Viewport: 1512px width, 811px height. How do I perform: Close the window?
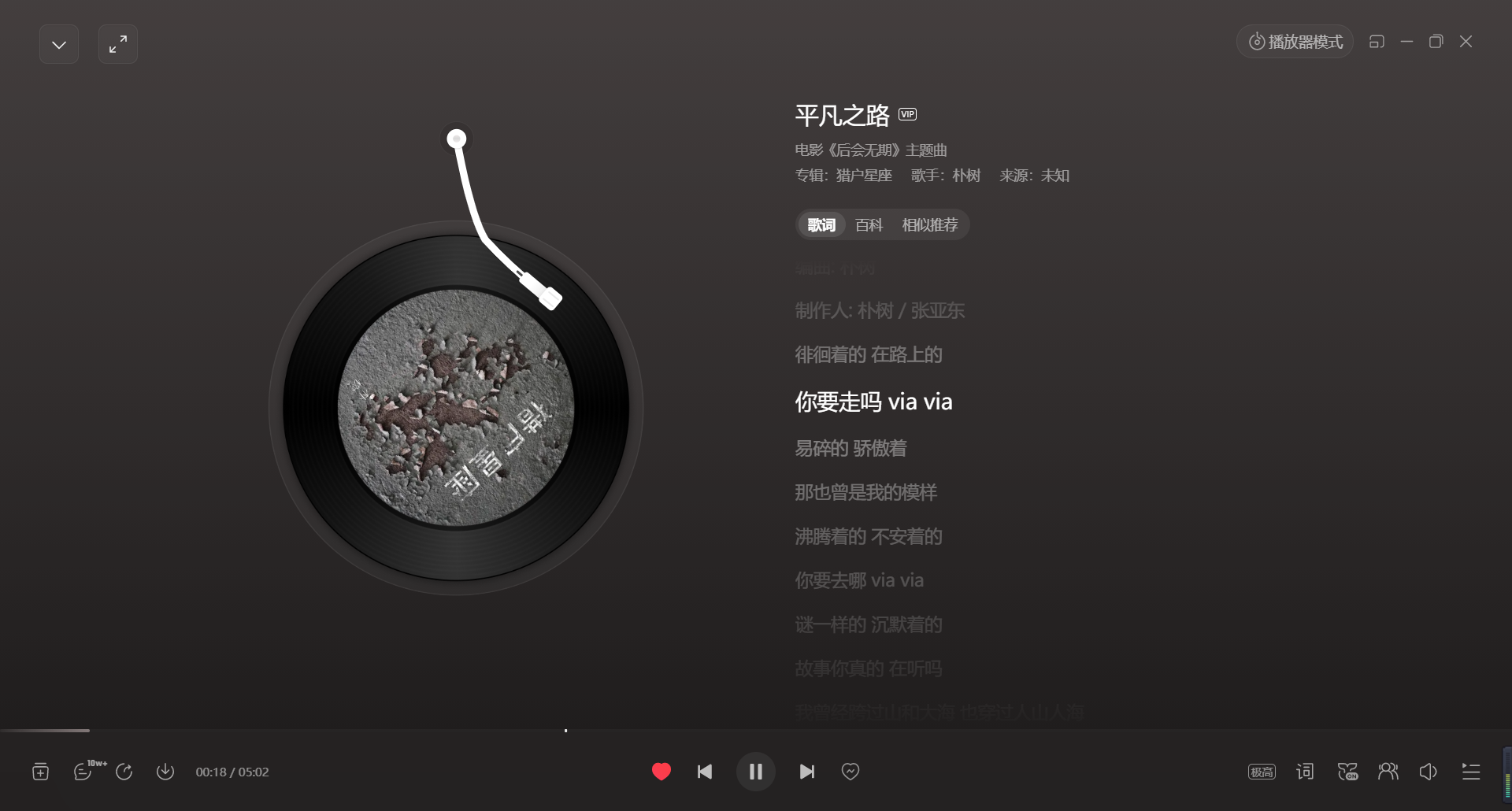1466,42
